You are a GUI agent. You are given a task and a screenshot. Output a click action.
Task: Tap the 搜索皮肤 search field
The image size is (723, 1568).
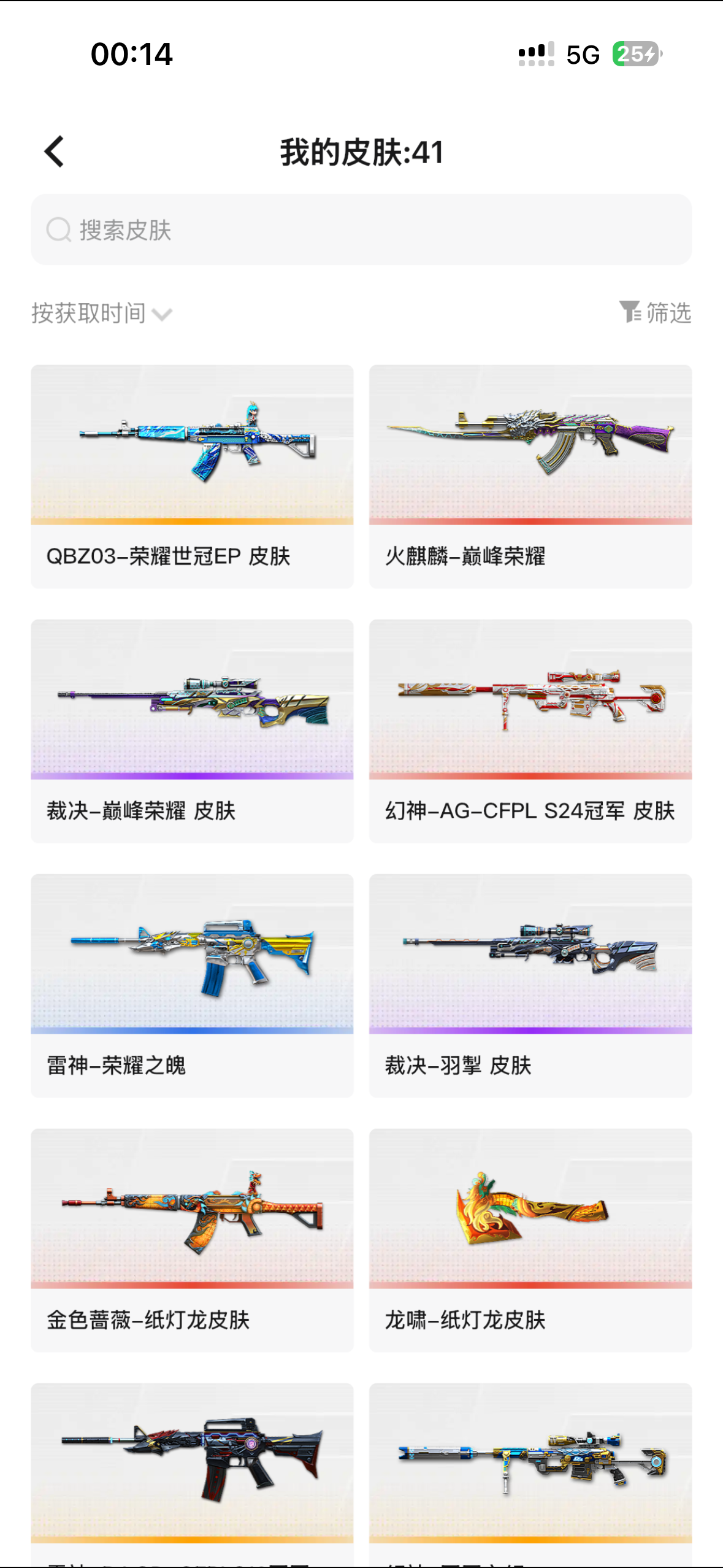coord(361,230)
